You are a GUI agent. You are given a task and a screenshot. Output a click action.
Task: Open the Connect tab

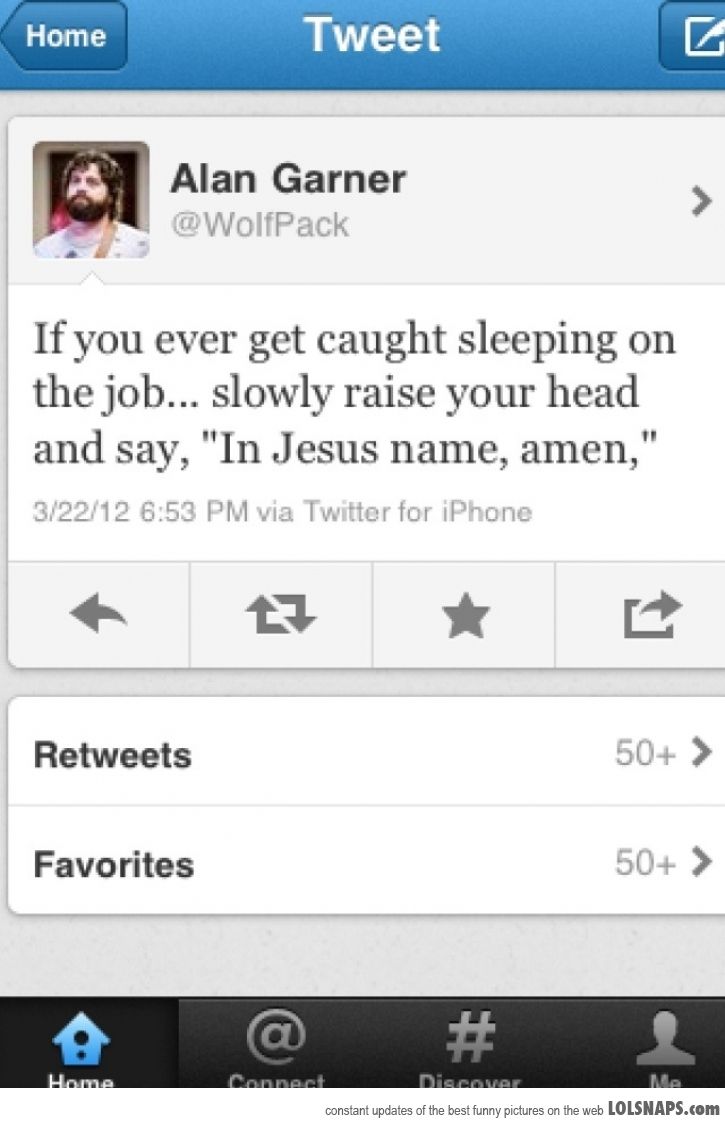pyautogui.click(x=277, y=1045)
